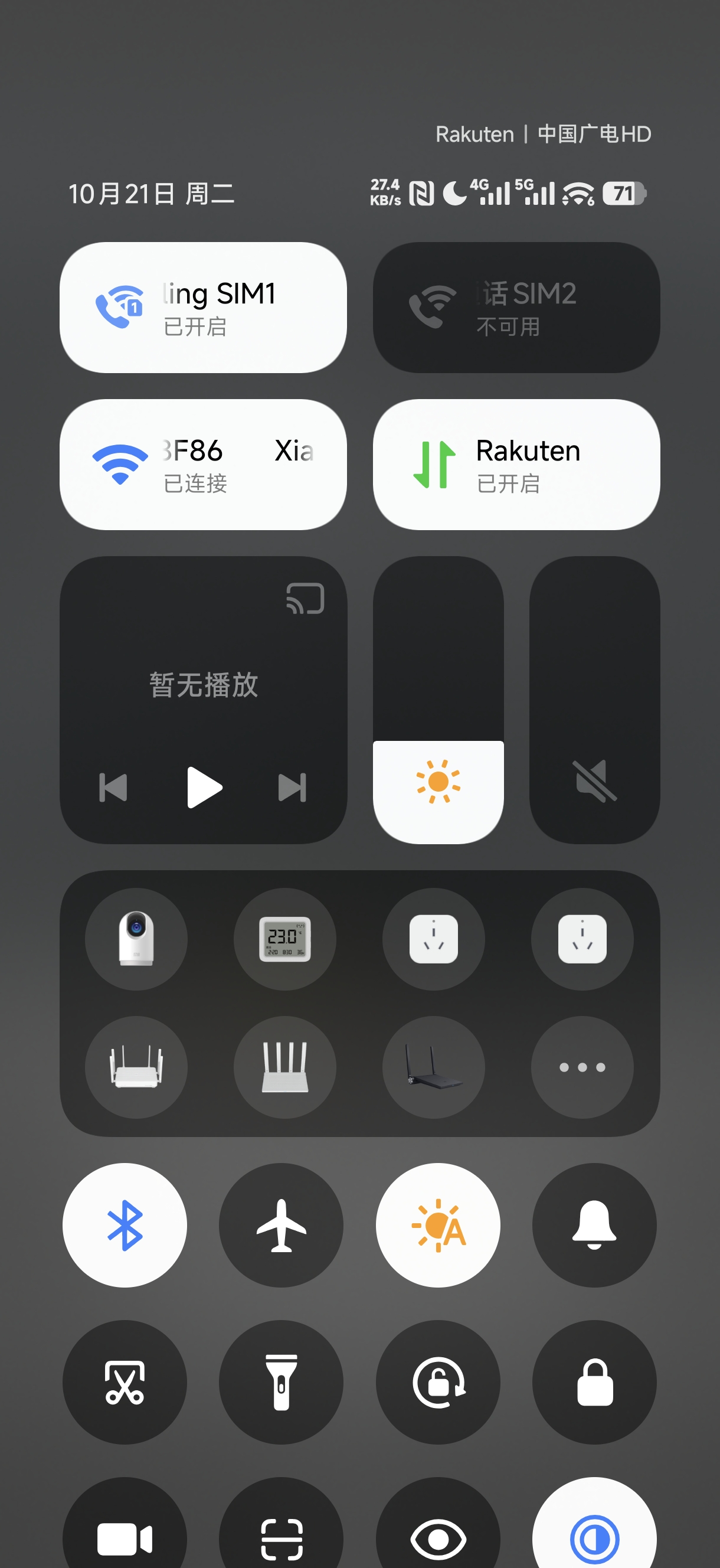
Task: Open the temperature sensor showing 23.0
Action: pyautogui.click(x=285, y=939)
